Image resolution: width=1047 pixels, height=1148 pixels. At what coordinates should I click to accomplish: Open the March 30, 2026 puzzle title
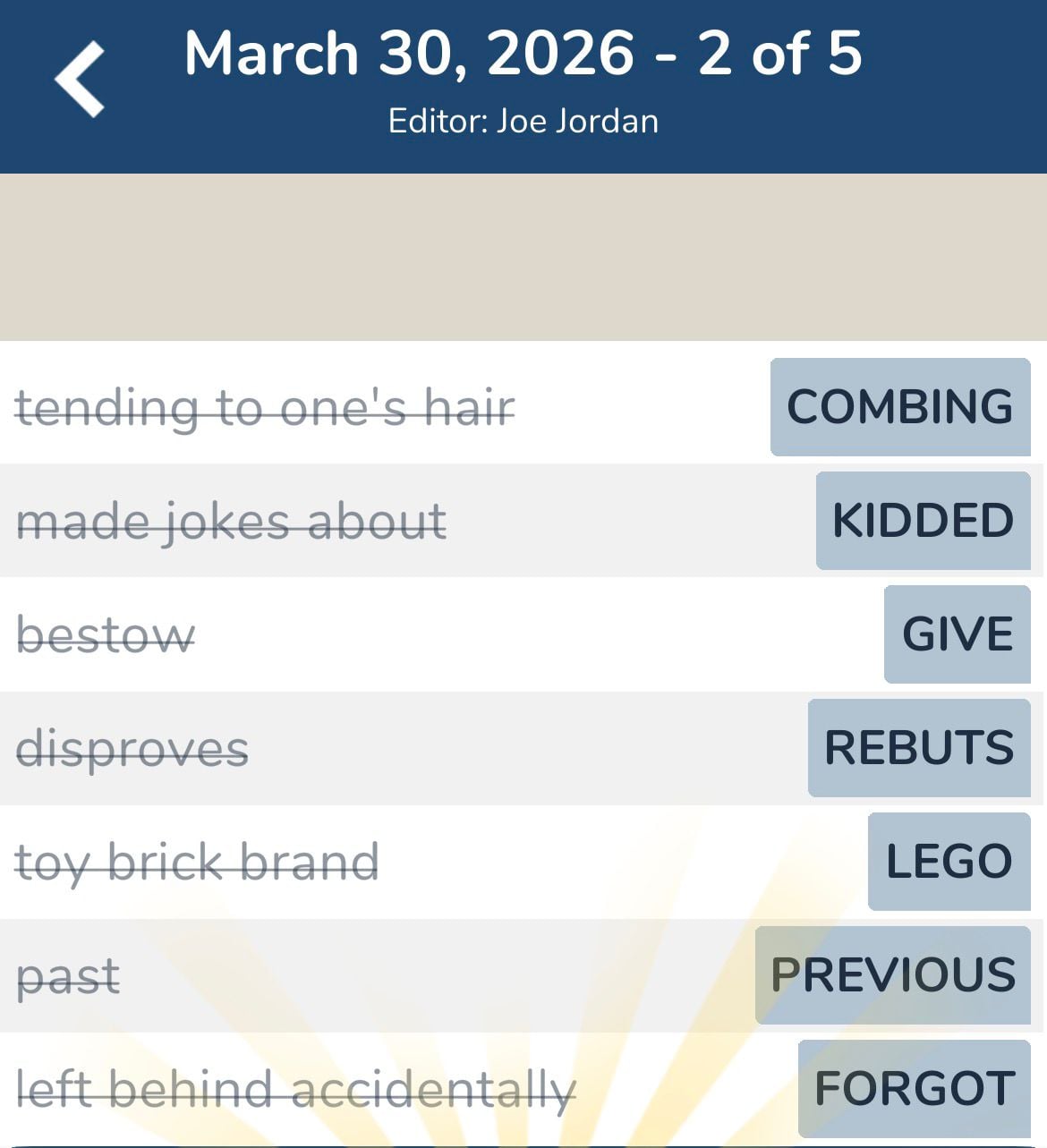pyautogui.click(x=403, y=54)
